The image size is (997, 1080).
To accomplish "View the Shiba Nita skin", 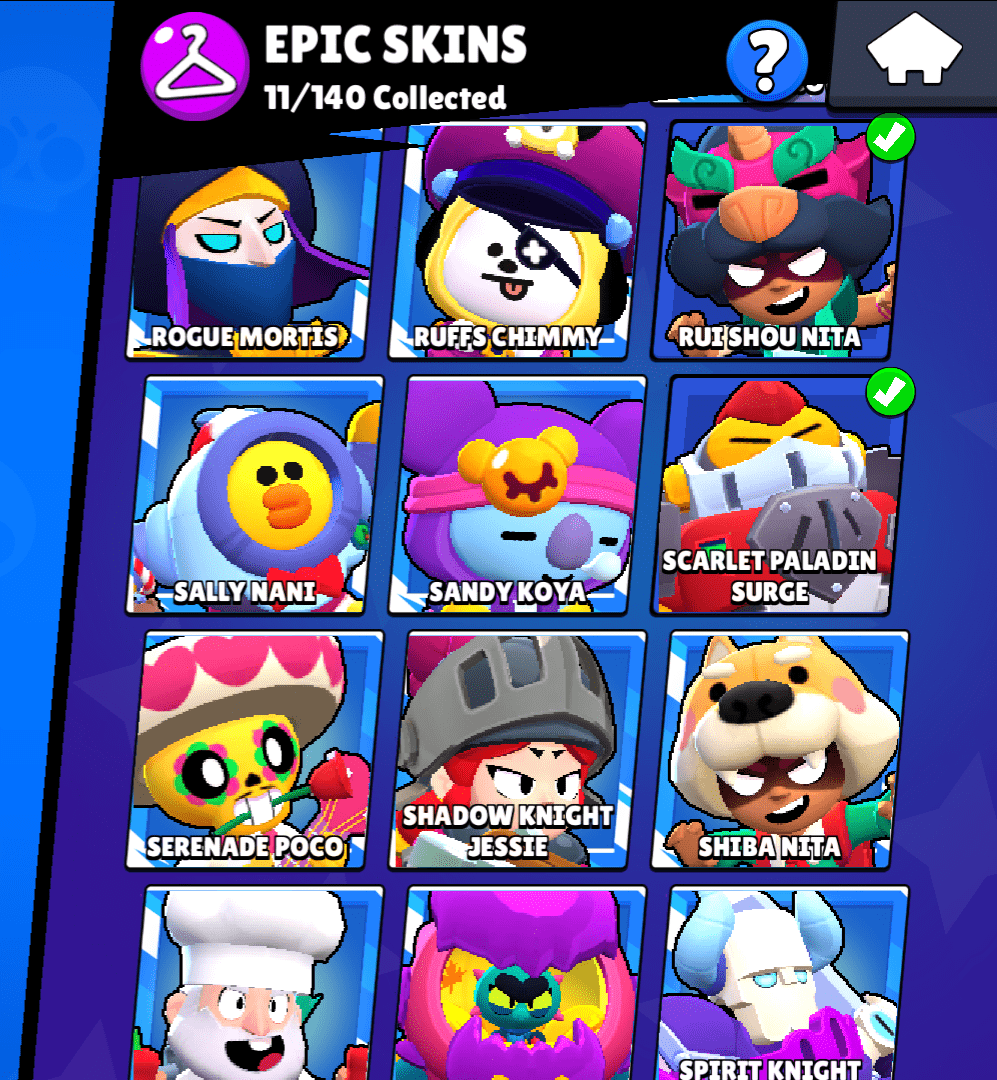I will coord(780,750).
